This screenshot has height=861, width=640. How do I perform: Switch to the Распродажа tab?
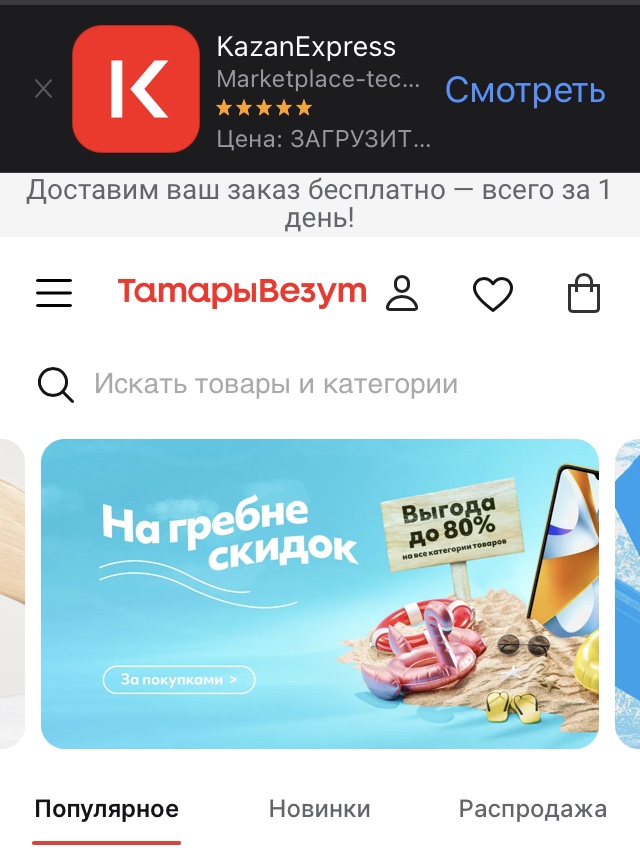(x=532, y=809)
